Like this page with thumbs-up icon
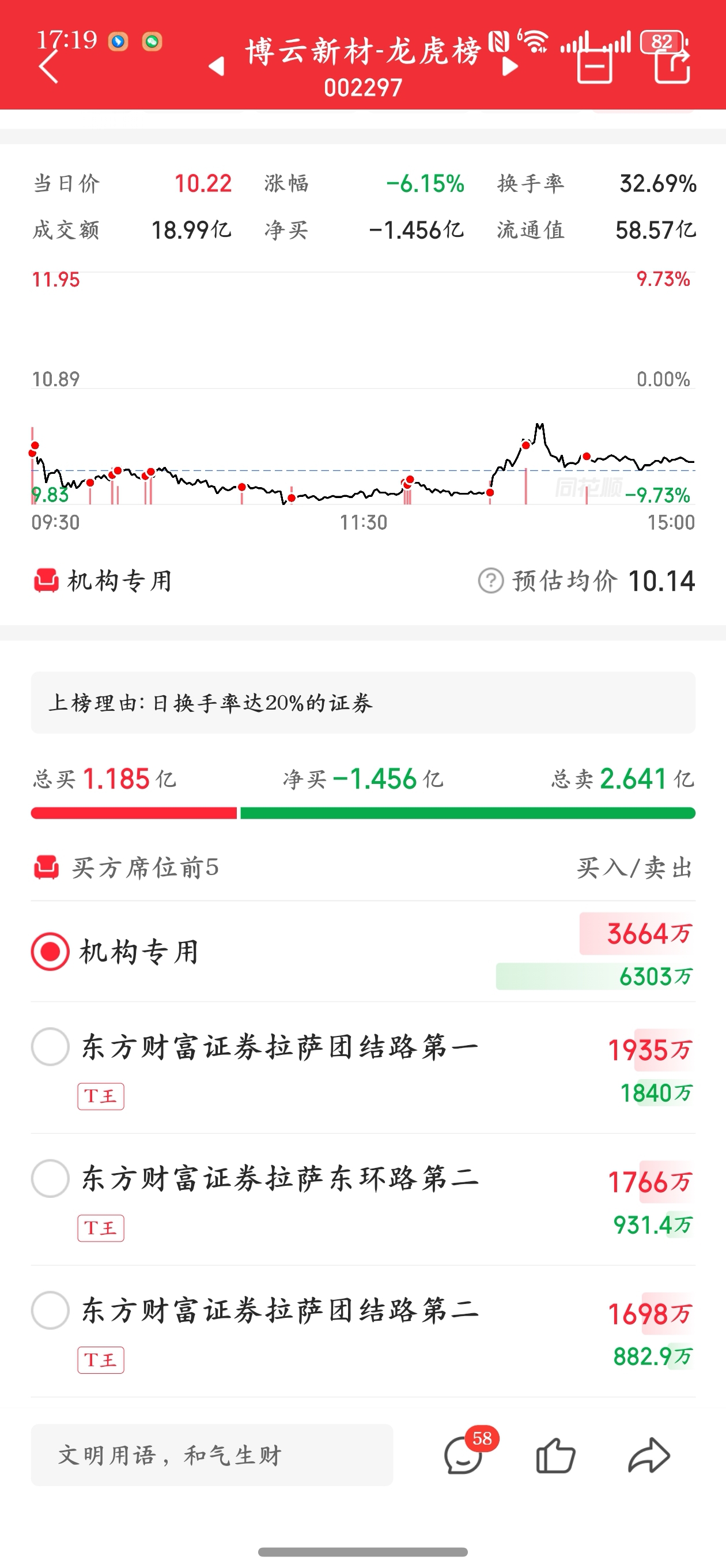 [x=555, y=1456]
